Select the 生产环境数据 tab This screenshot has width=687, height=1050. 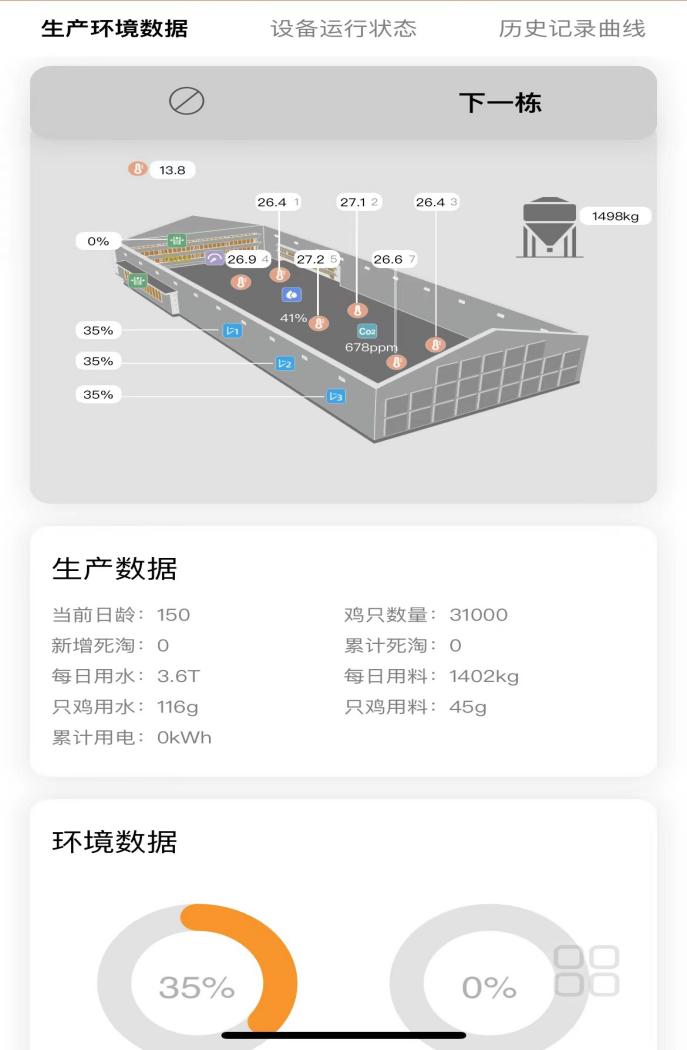pos(114,28)
